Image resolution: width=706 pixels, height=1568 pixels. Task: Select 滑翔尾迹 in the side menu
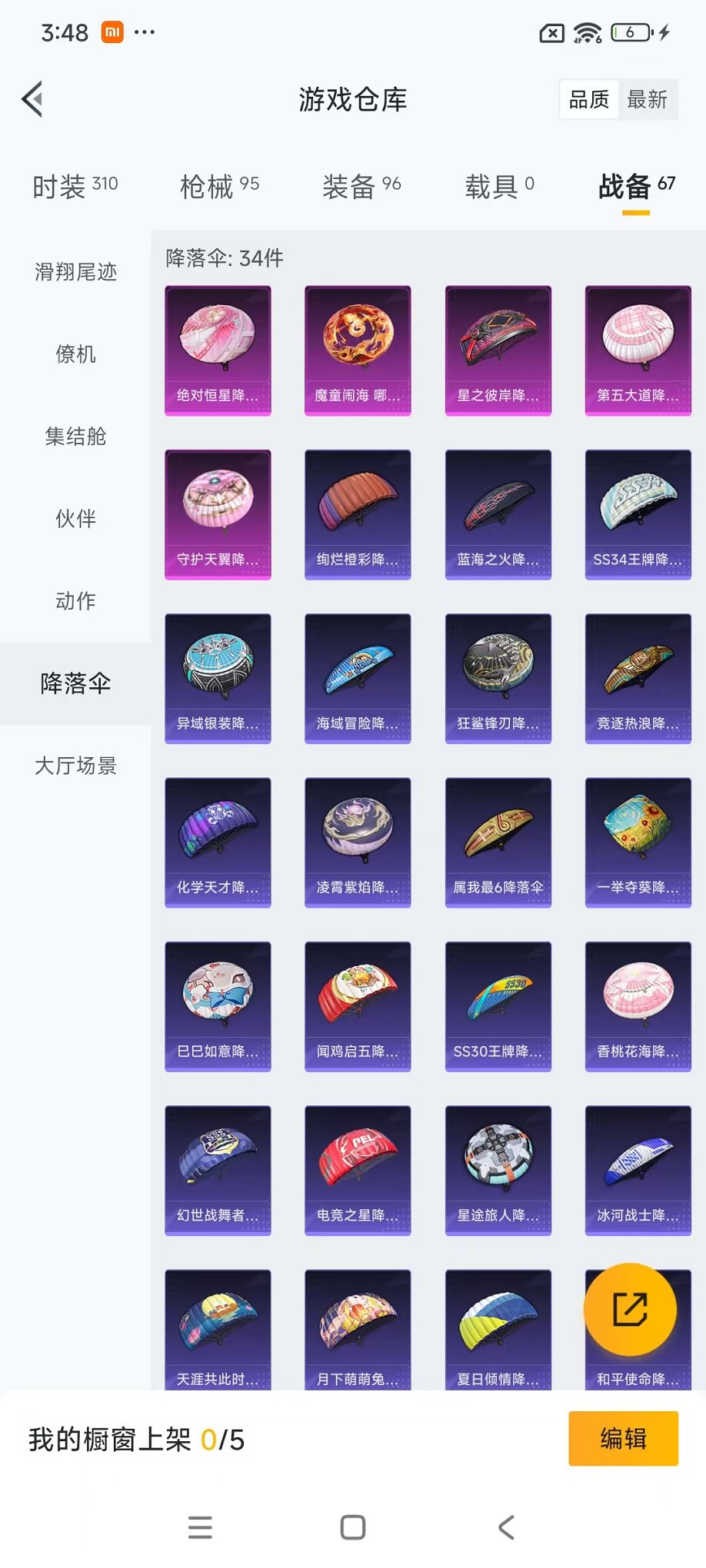pyautogui.click(x=75, y=272)
